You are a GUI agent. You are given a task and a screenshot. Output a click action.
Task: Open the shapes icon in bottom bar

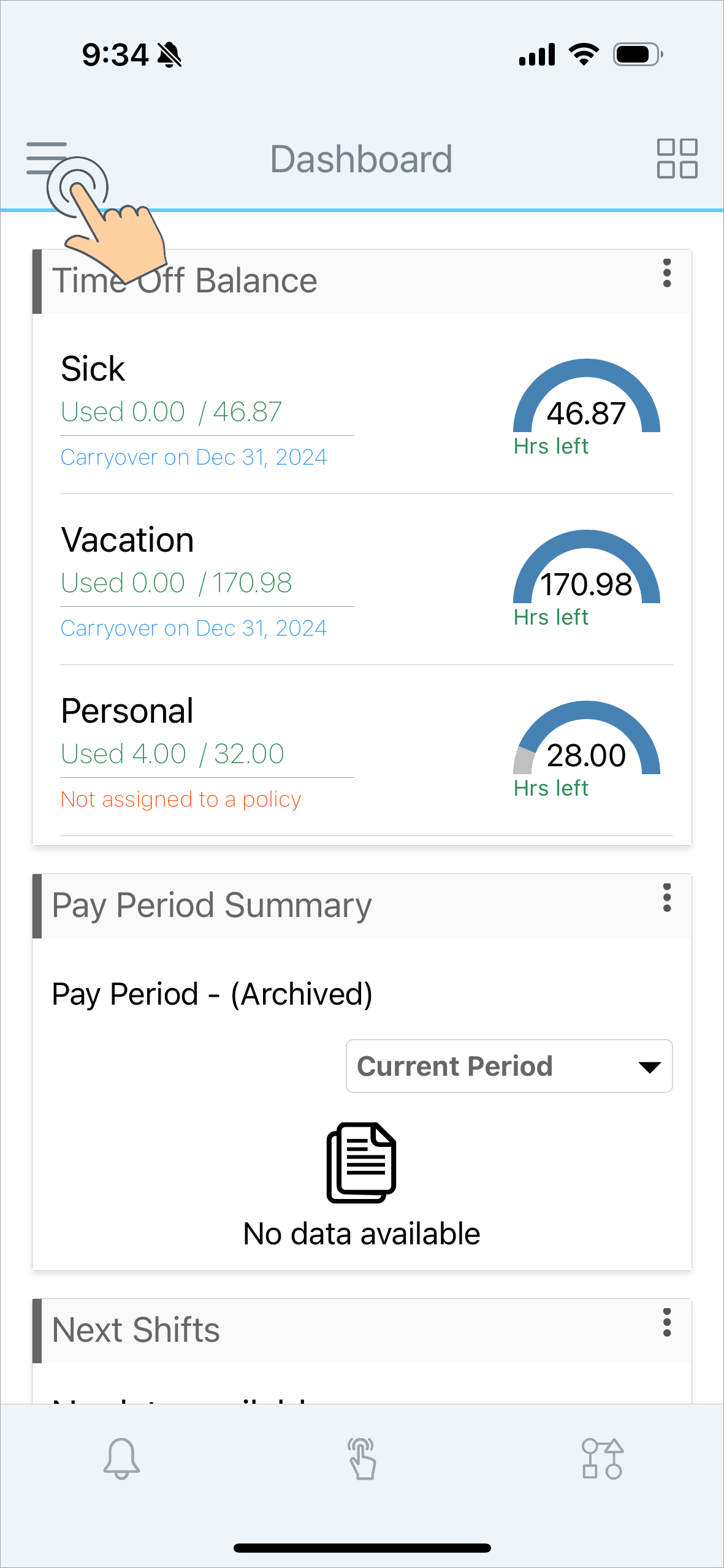pos(602,1458)
